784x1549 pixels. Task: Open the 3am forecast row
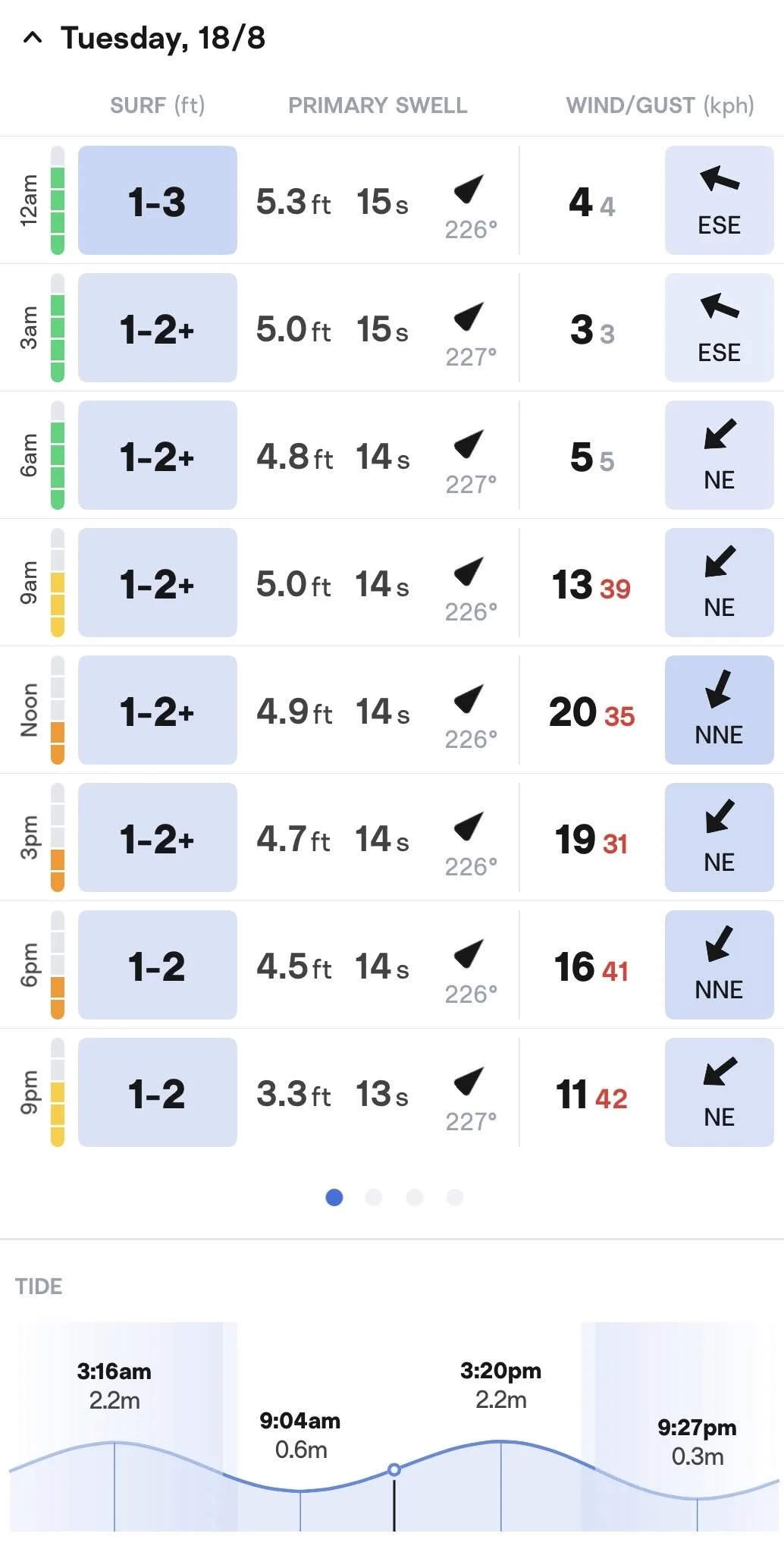tap(392, 328)
